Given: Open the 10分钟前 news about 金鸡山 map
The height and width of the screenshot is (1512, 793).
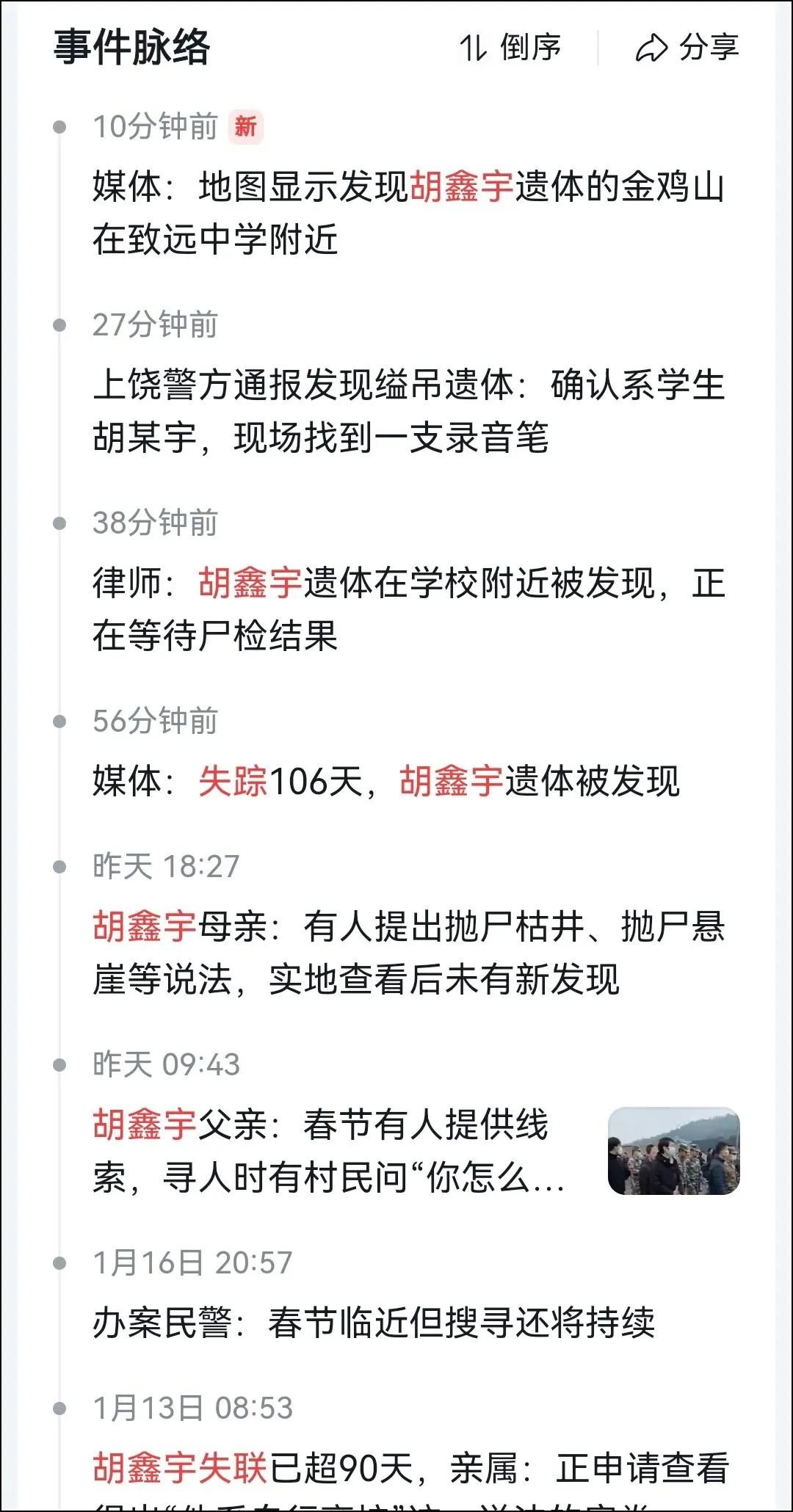Looking at the screenshot, I should tap(408, 213).
